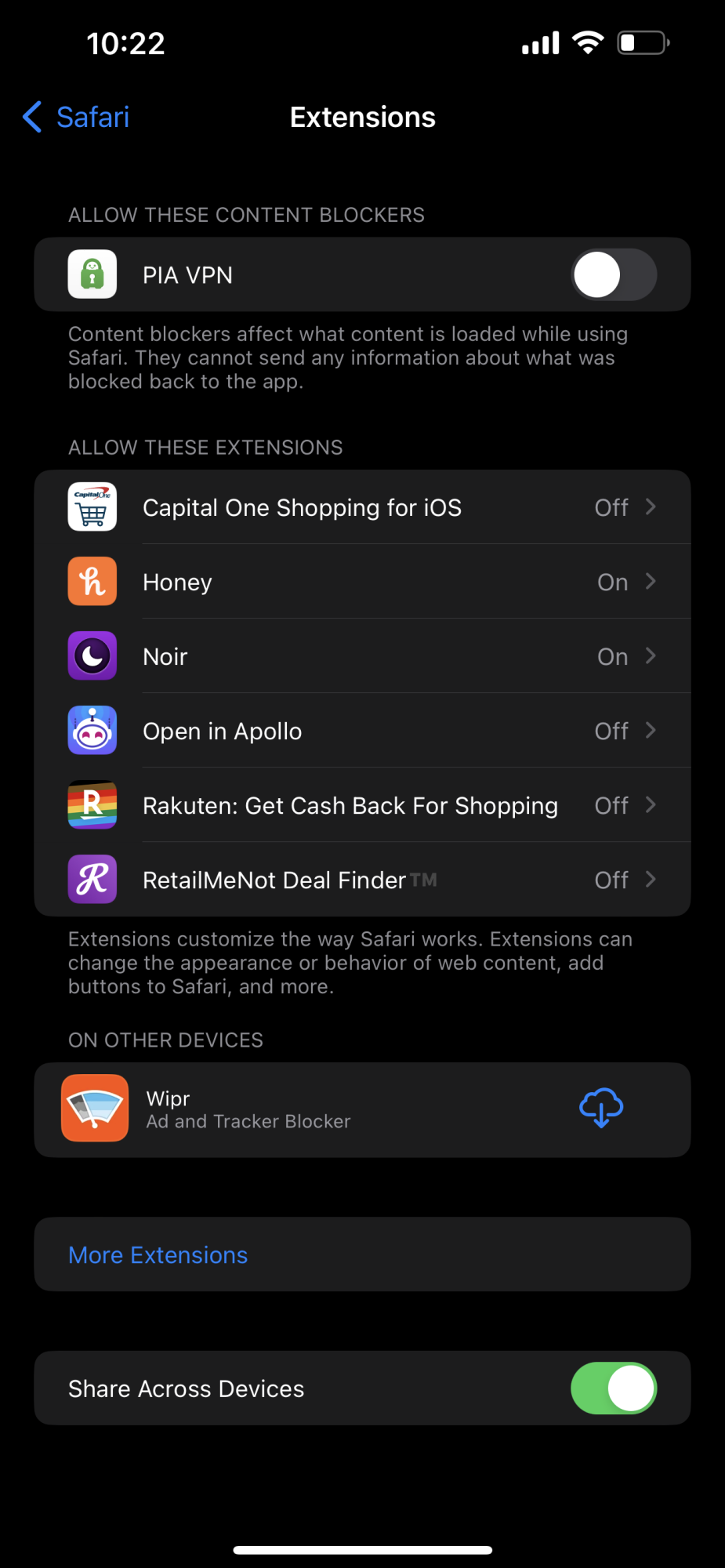Open RetailMeNot Deal Finder extension settings
The height and width of the screenshot is (1568, 725).
pos(362,880)
